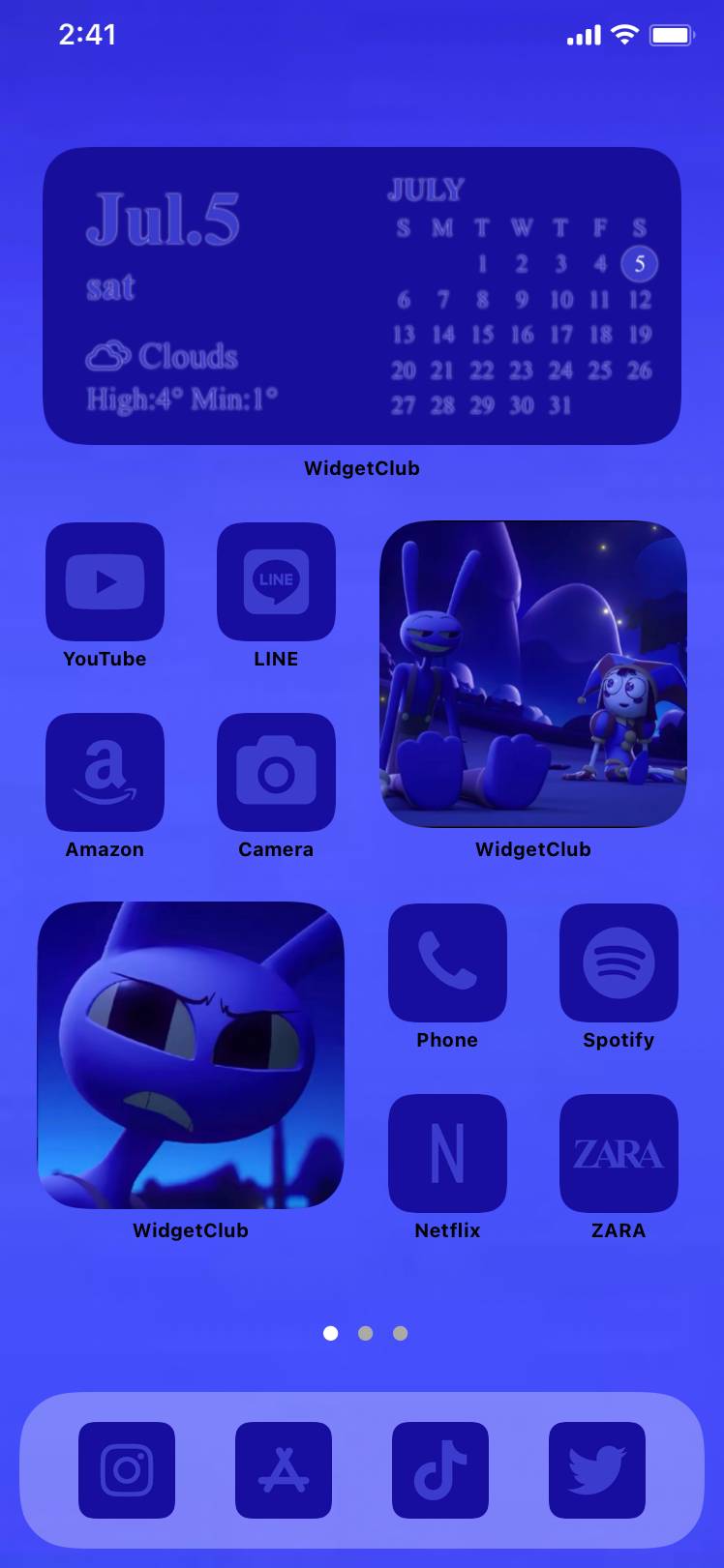This screenshot has height=1568, width=724.
Task: Launch the Camera app
Action: pos(276,772)
